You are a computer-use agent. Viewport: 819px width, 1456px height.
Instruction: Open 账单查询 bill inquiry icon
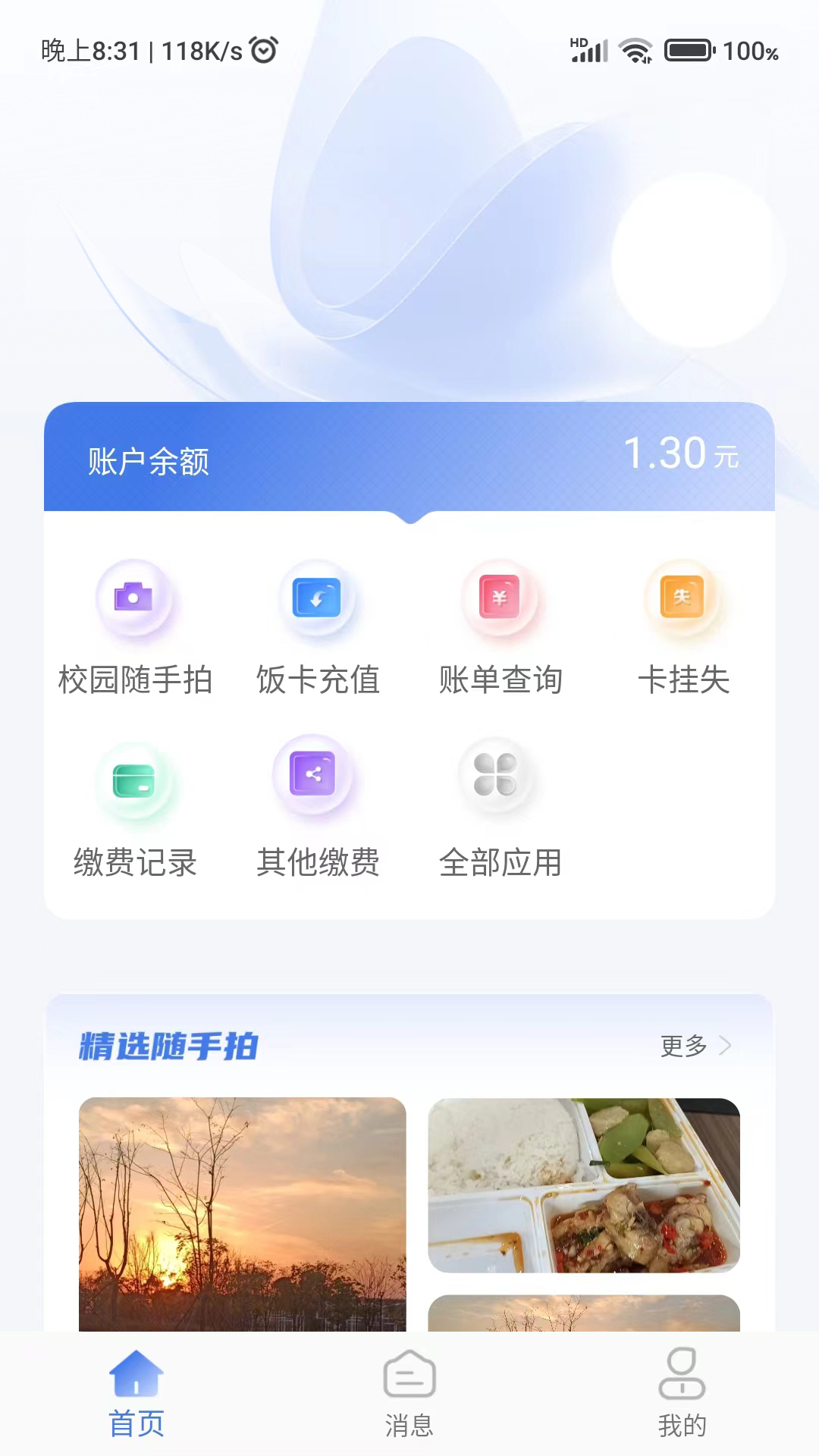pos(500,599)
